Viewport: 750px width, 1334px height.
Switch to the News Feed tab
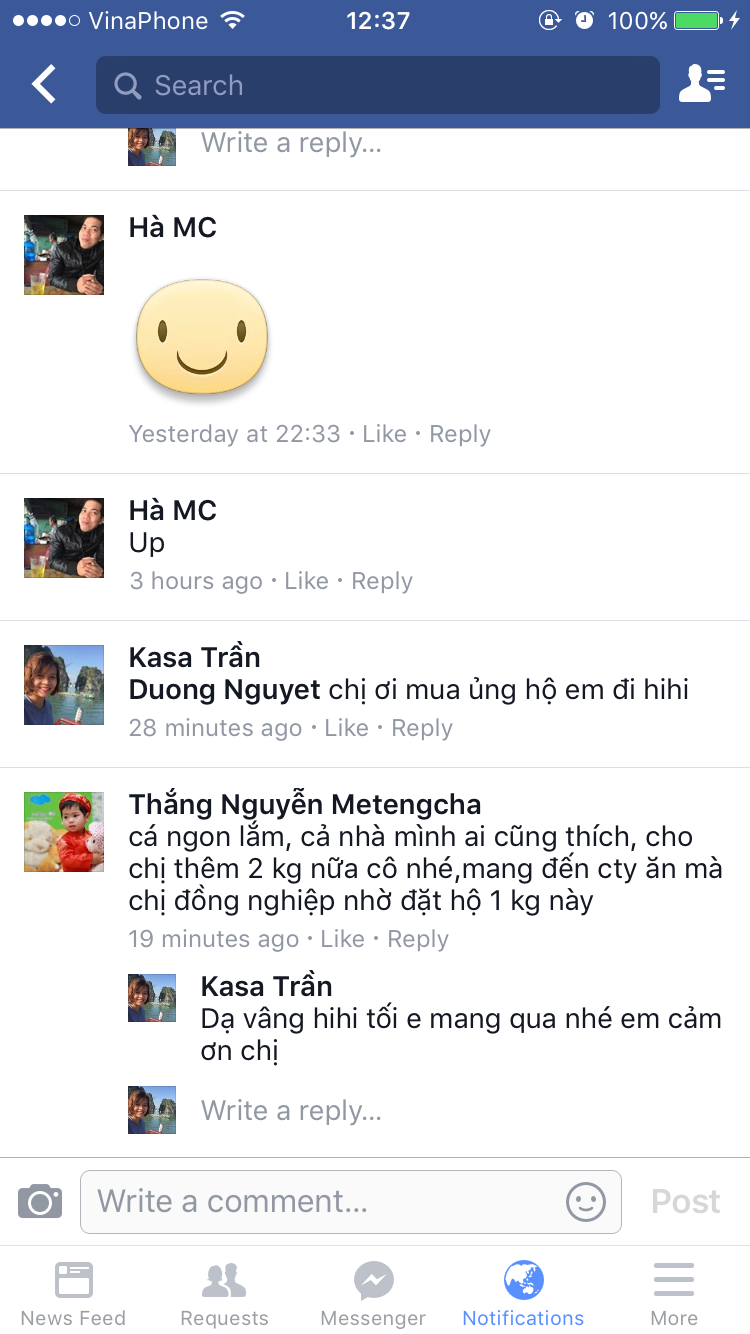click(74, 1293)
